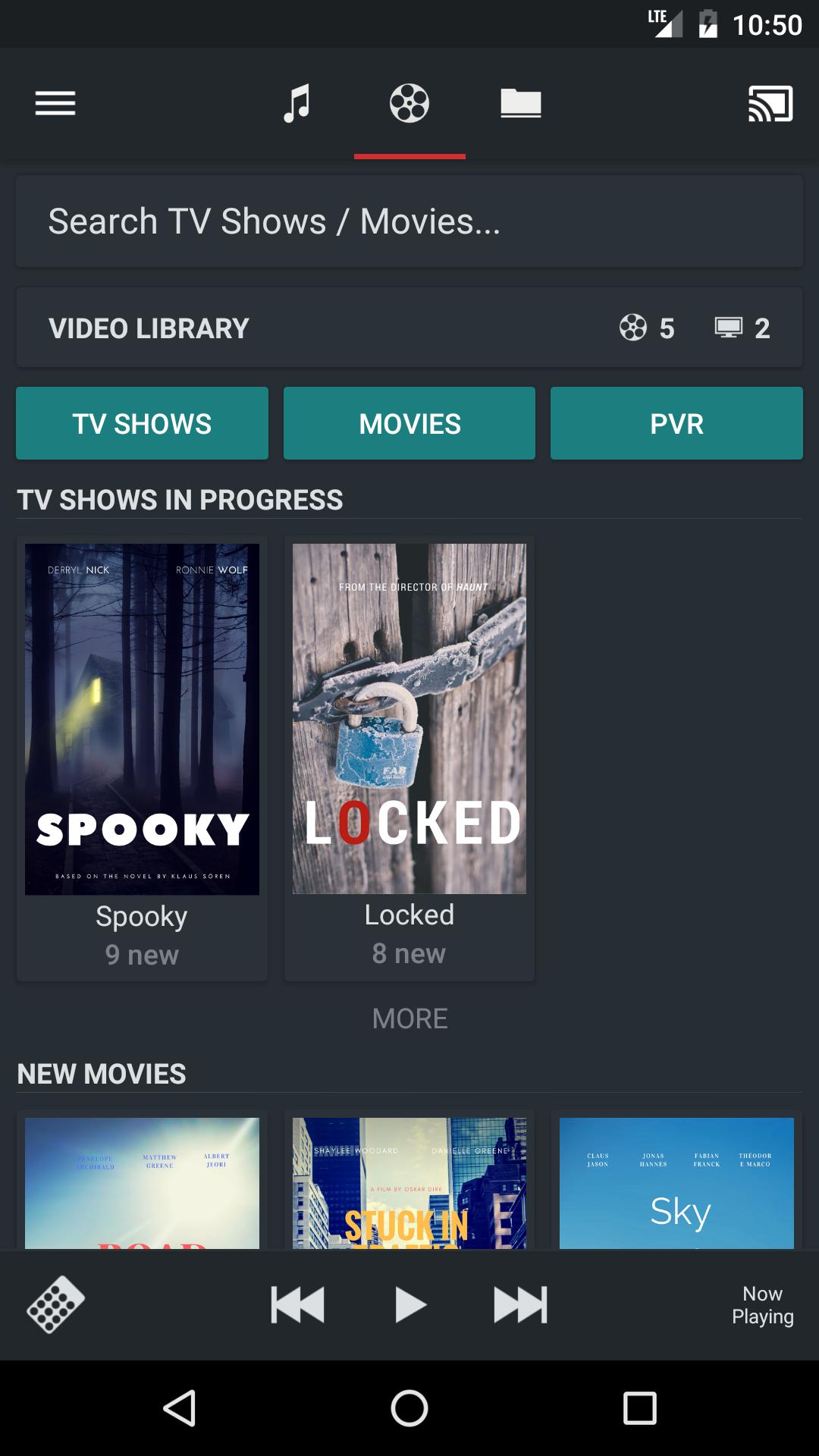Screen dimensions: 819x1456
Task: Open the hamburger drawer menu
Action: (x=55, y=103)
